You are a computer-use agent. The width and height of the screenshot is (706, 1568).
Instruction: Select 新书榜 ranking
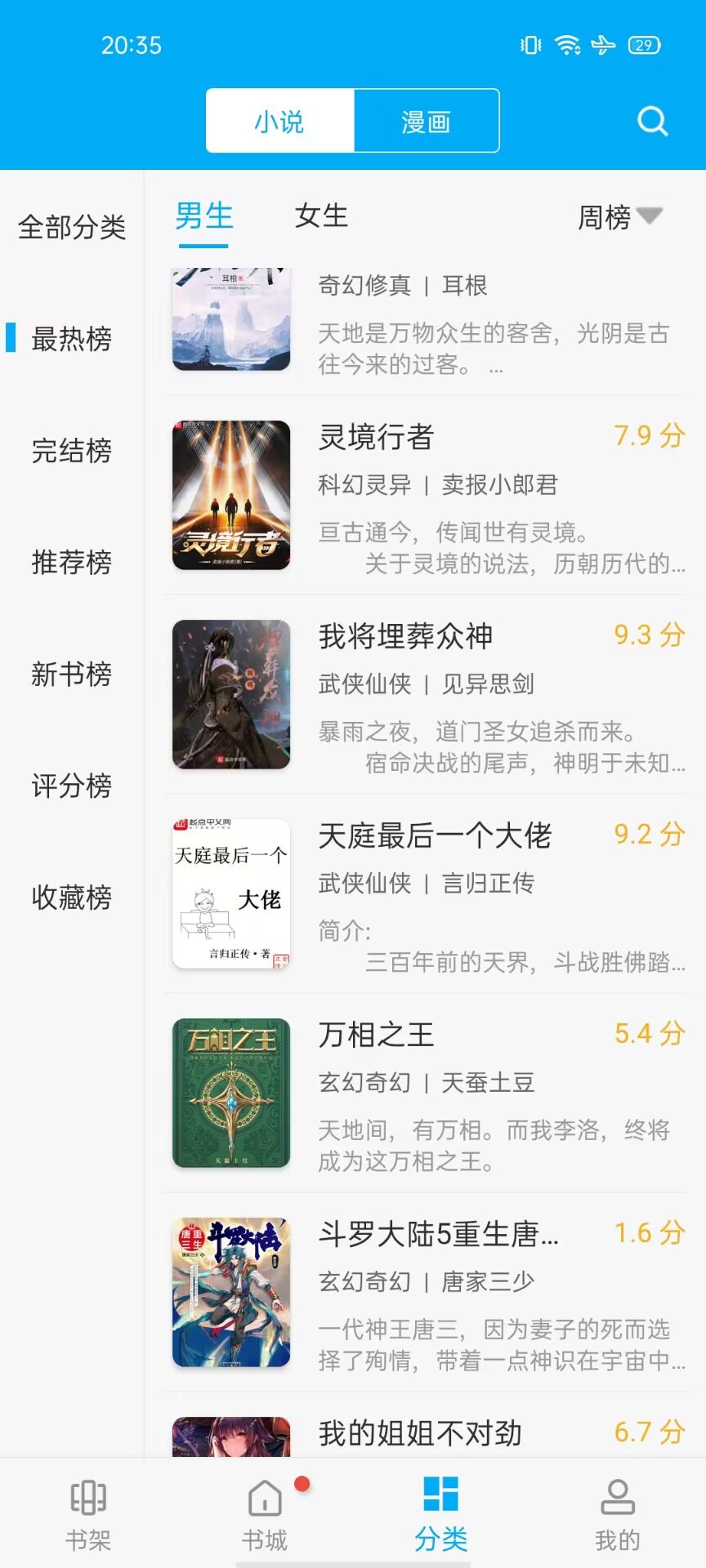click(72, 675)
